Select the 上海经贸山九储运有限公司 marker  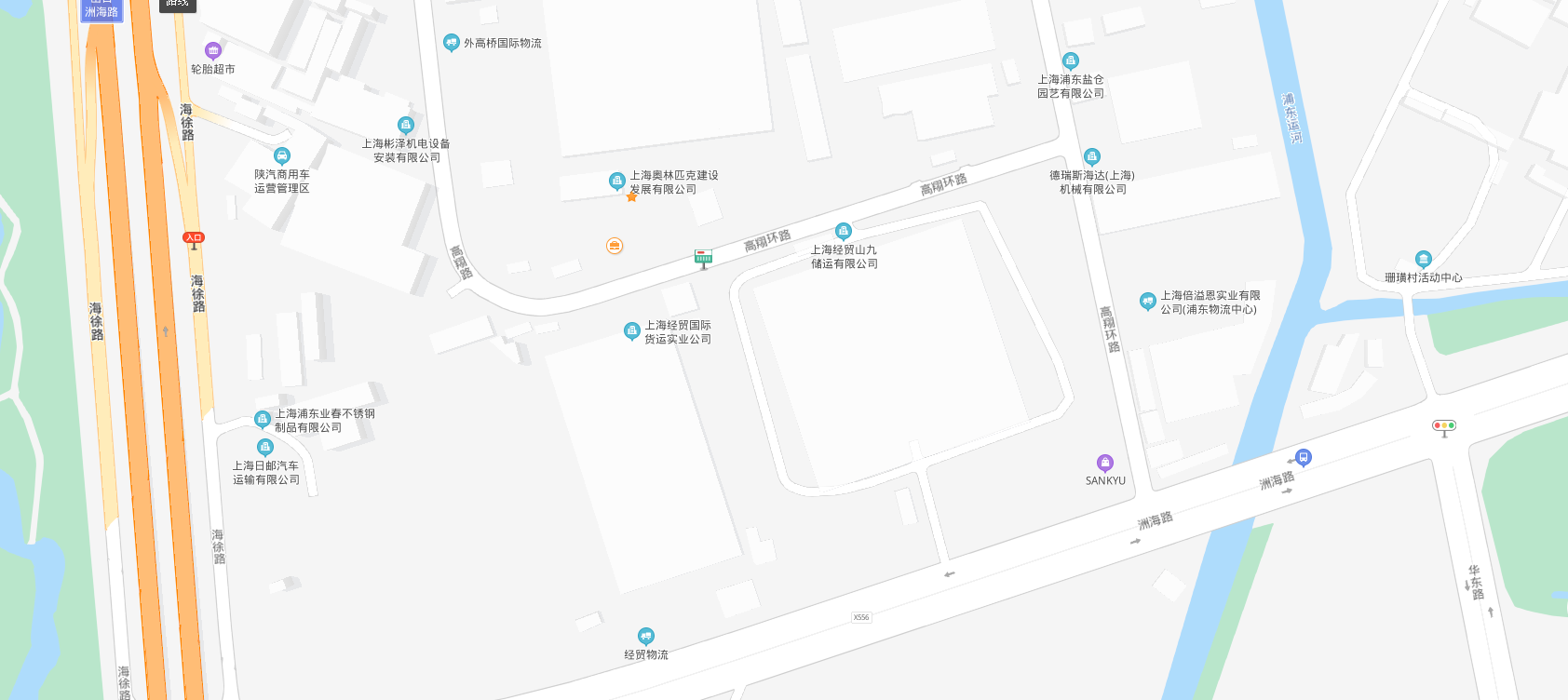point(844,231)
